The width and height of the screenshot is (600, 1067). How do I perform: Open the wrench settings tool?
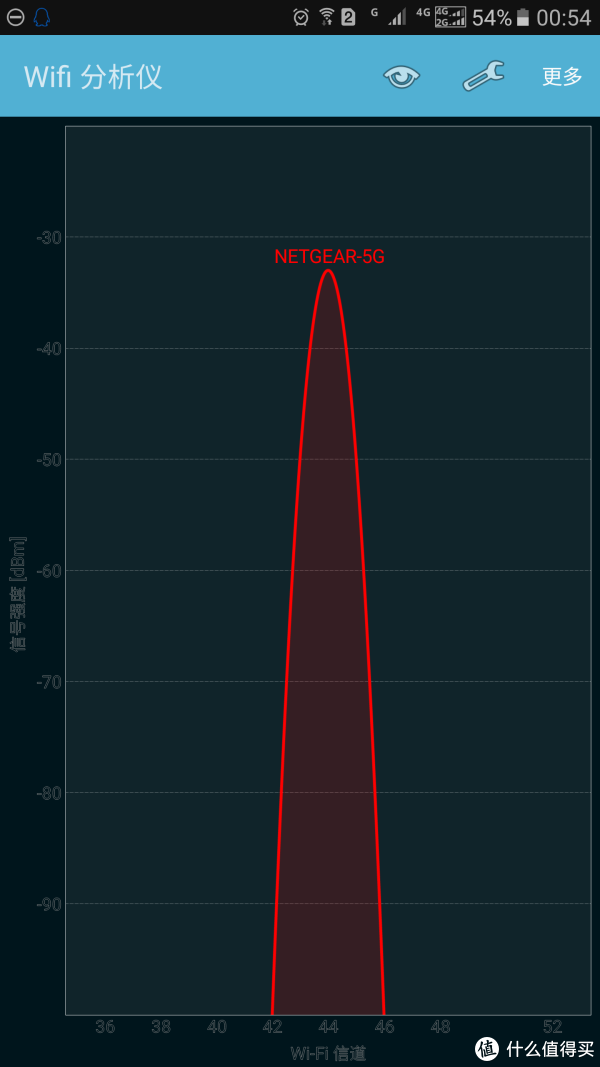click(483, 76)
